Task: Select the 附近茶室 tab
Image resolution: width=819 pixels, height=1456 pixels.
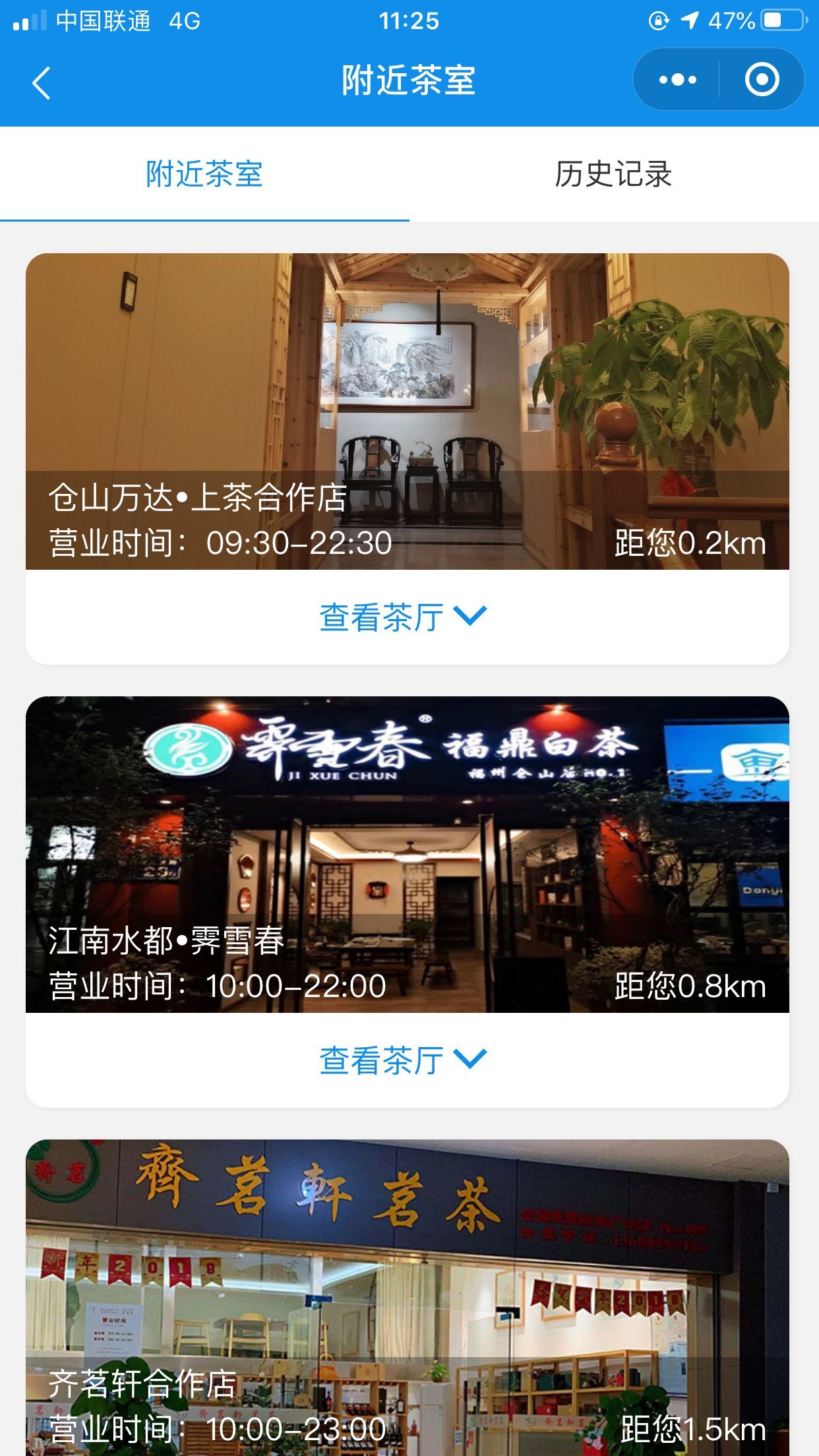Action: click(x=204, y=175)
